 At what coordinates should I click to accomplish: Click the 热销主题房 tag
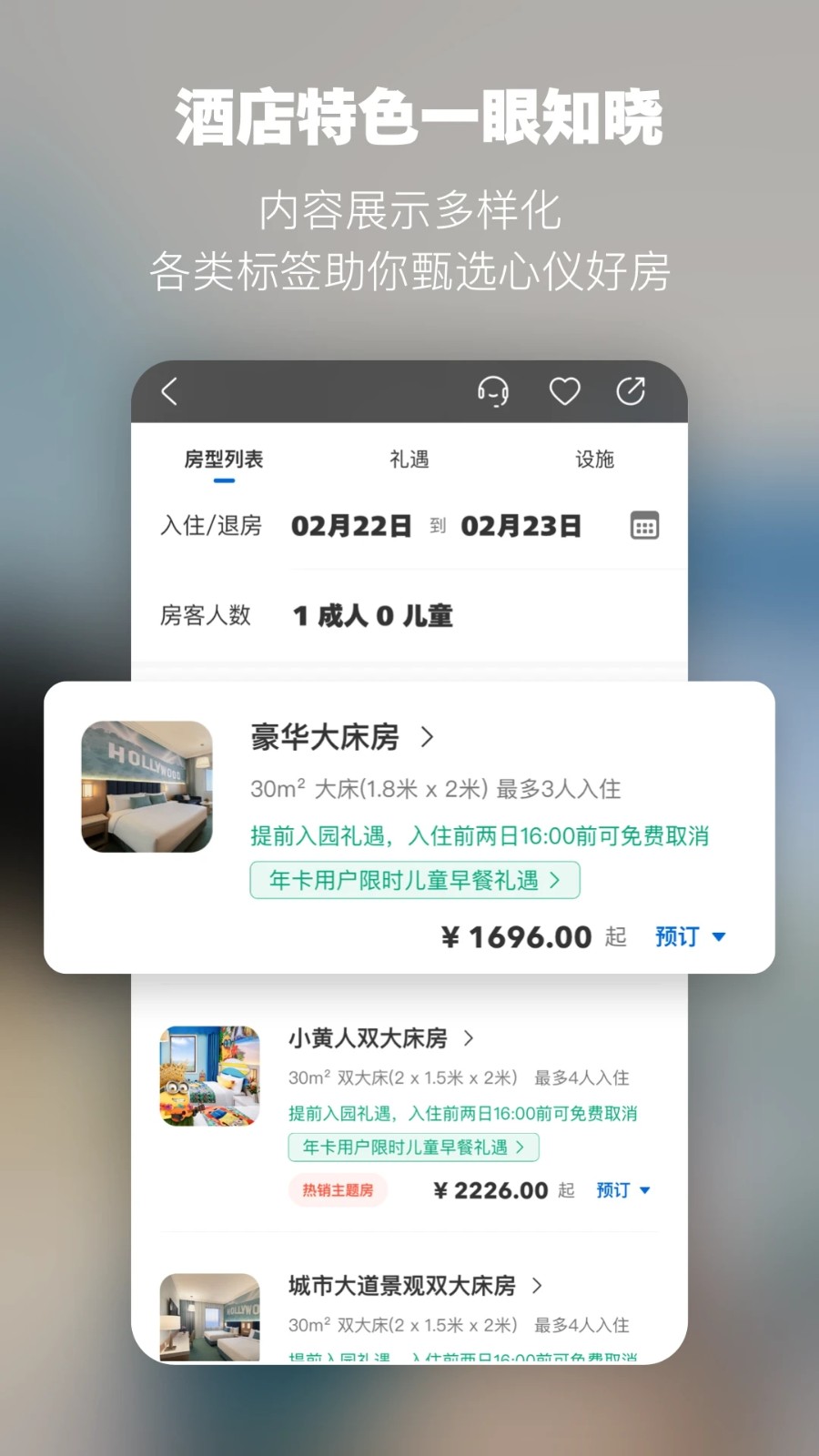click(337, 1189)
